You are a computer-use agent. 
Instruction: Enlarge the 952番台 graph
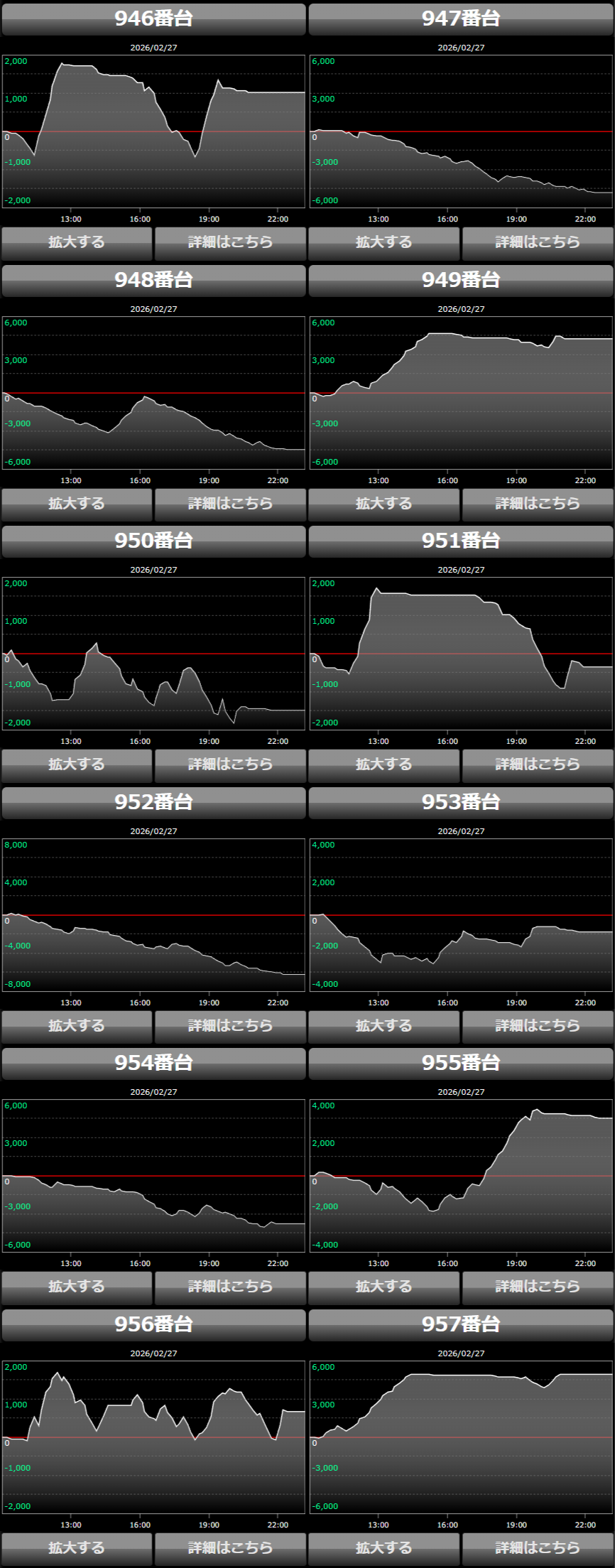pyautogui.click(x=77, y=1026)
